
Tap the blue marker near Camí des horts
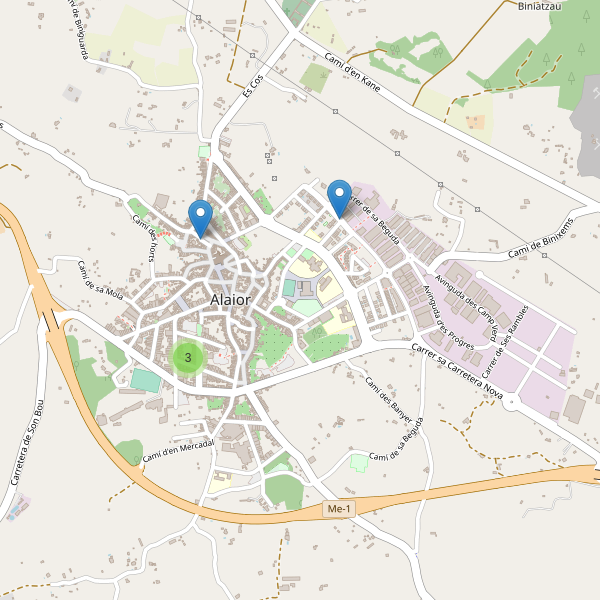201,217
